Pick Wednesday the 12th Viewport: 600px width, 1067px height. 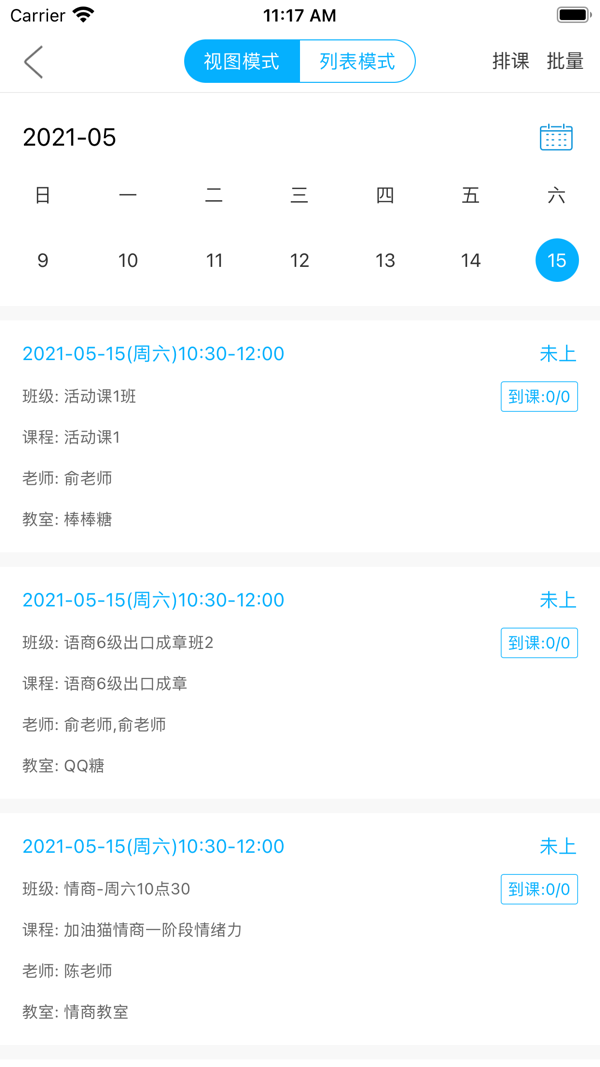300,261
